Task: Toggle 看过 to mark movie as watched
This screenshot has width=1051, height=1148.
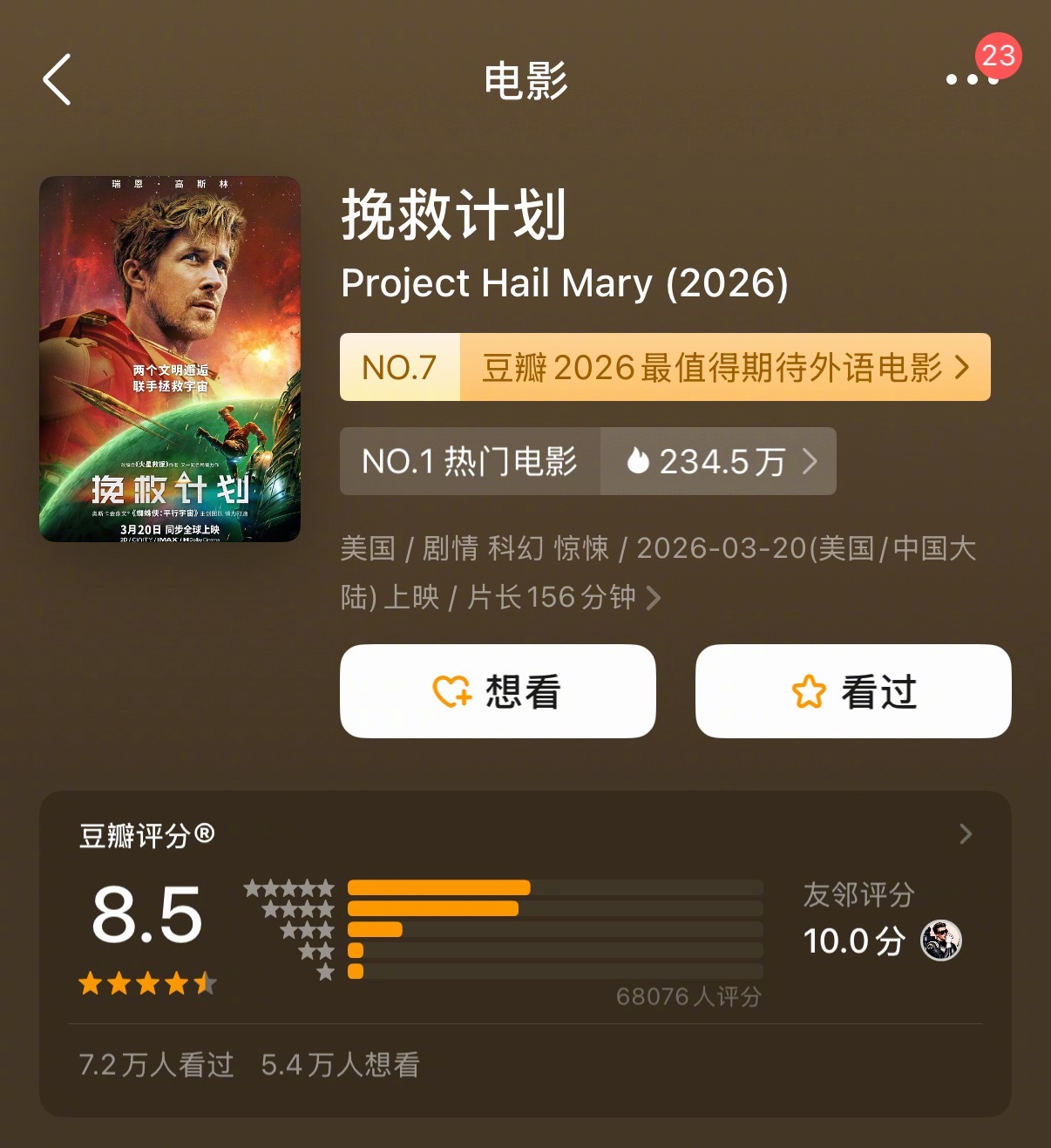Action: (x=851, y=690)
